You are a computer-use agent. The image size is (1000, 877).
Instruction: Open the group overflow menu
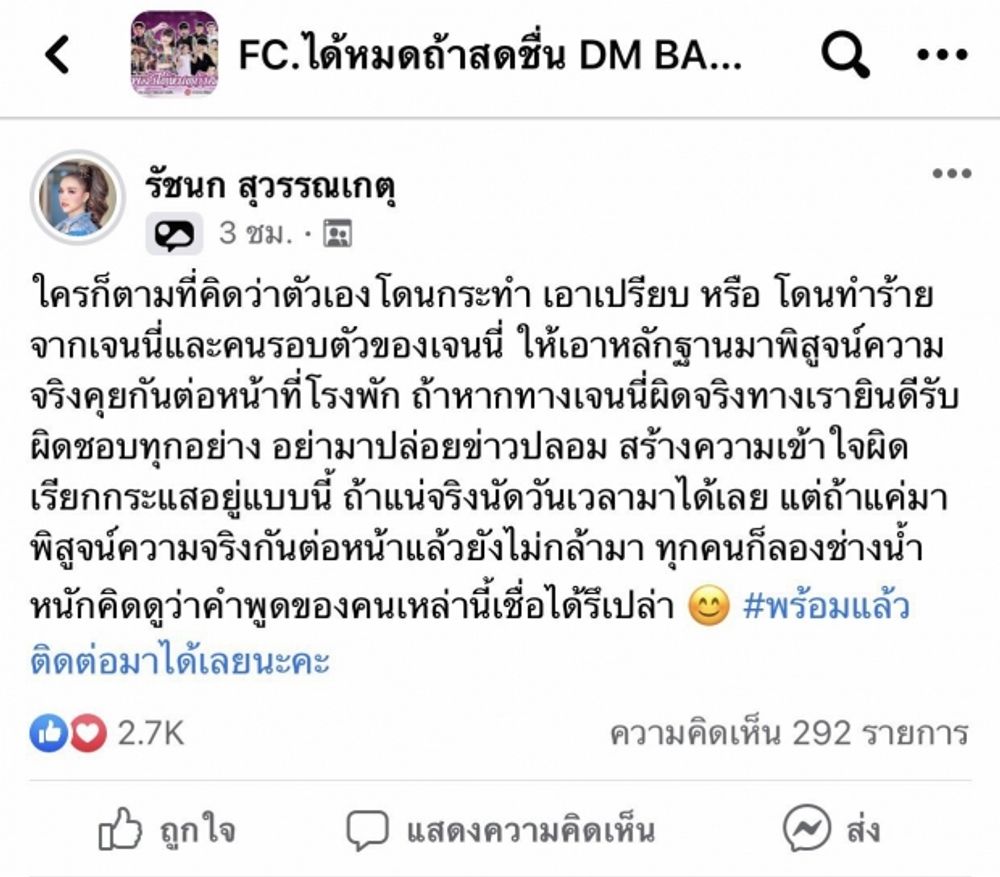point(941,55)
